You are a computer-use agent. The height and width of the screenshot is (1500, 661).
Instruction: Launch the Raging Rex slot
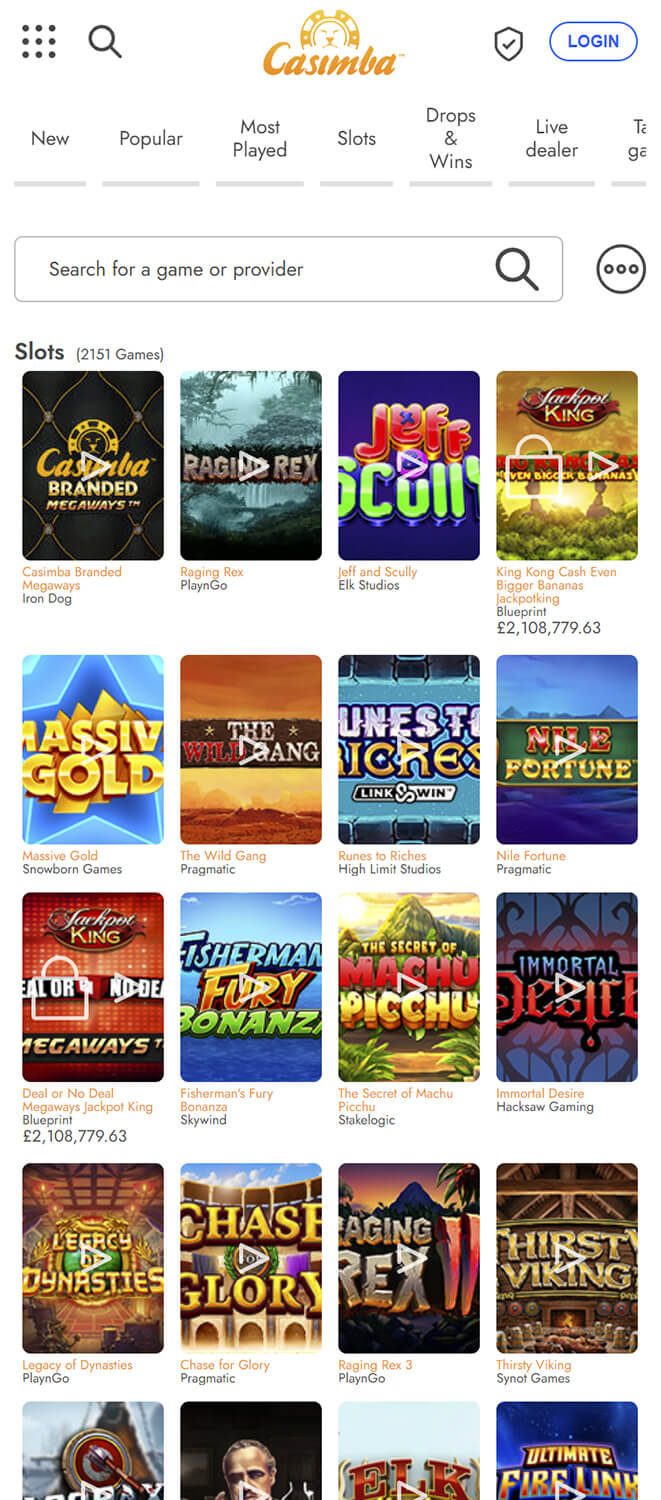[x=251, y=465]
